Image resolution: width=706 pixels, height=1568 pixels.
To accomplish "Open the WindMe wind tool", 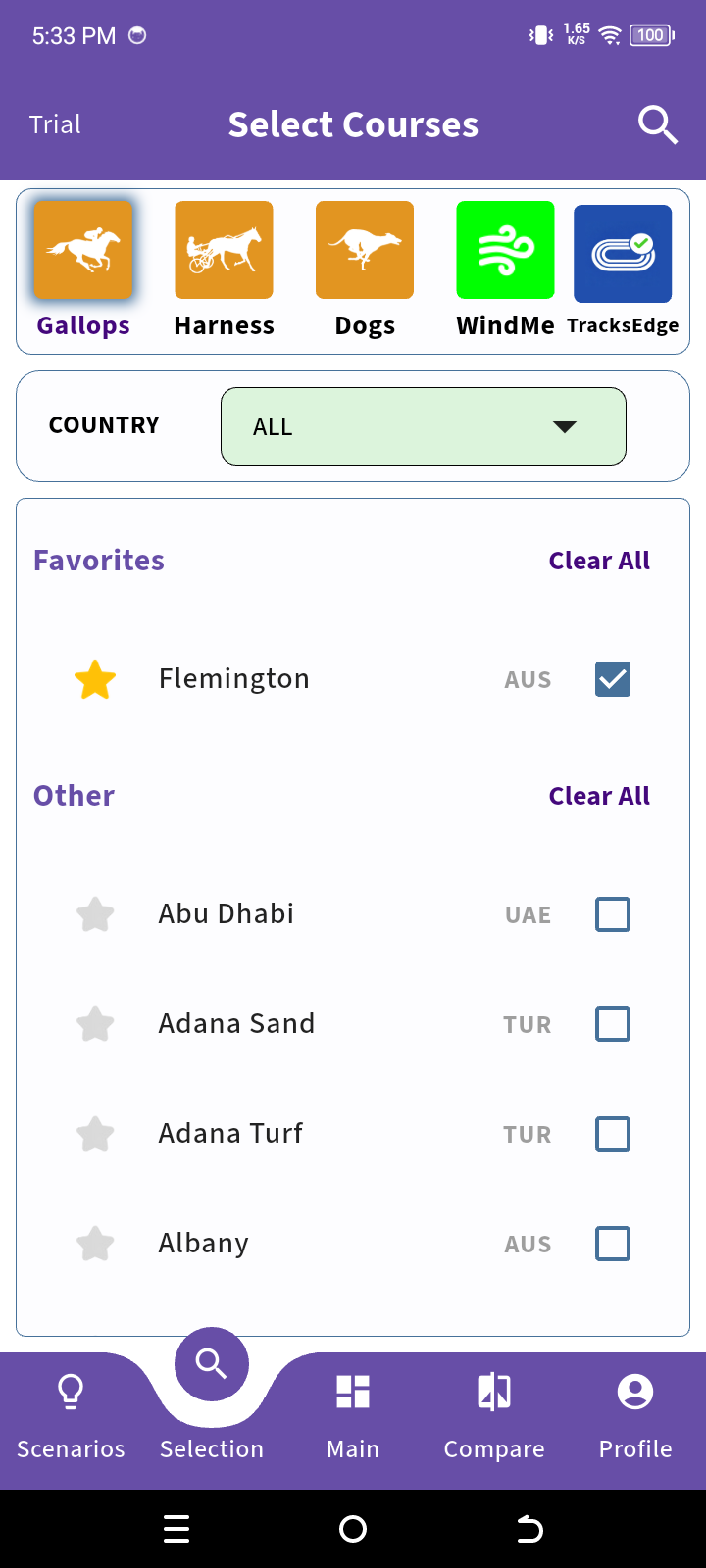I will pos(505,252).
